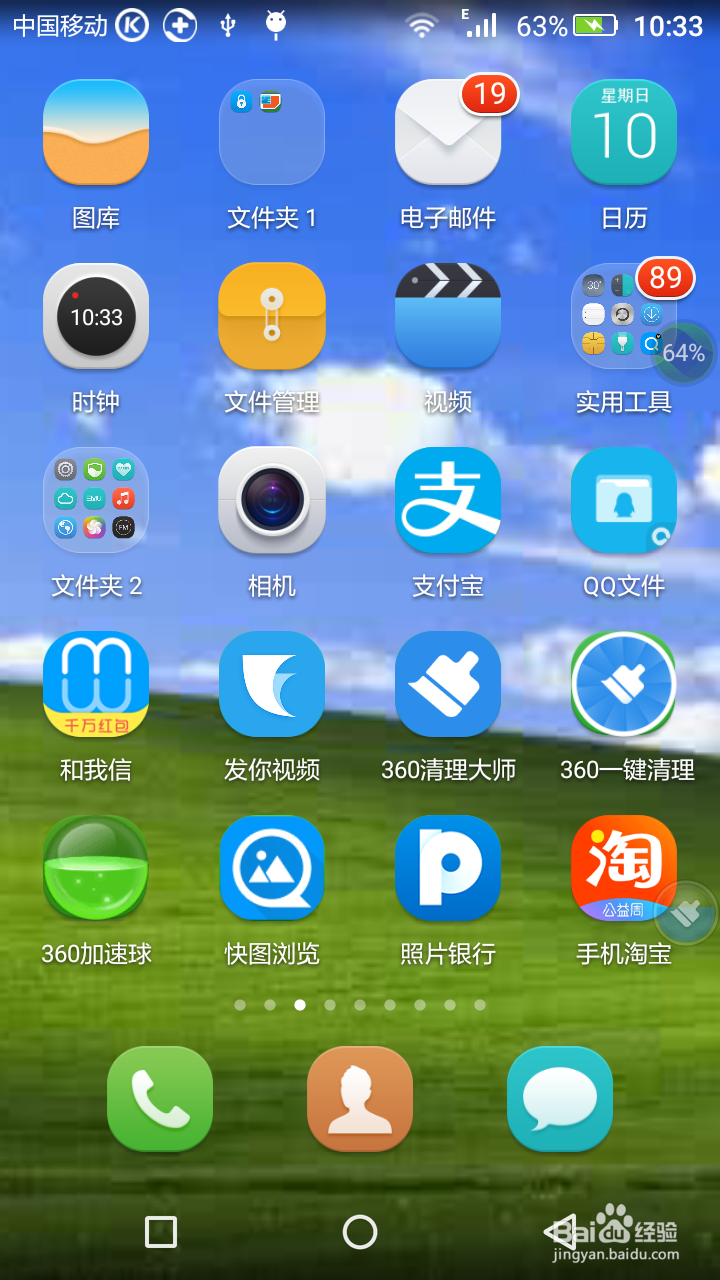Open 360清理大师 cleaning master
The height and width of the screenshot is (1280, 720).
tap(447, 684)
